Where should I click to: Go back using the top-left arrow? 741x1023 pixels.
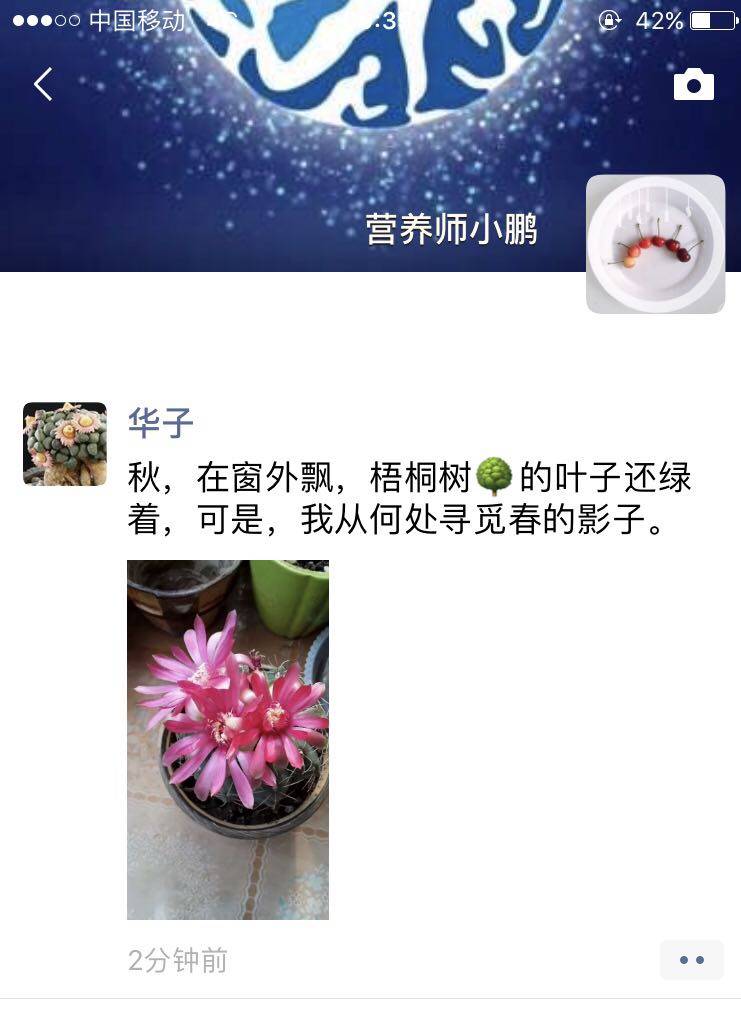click(x=43, y=85)
